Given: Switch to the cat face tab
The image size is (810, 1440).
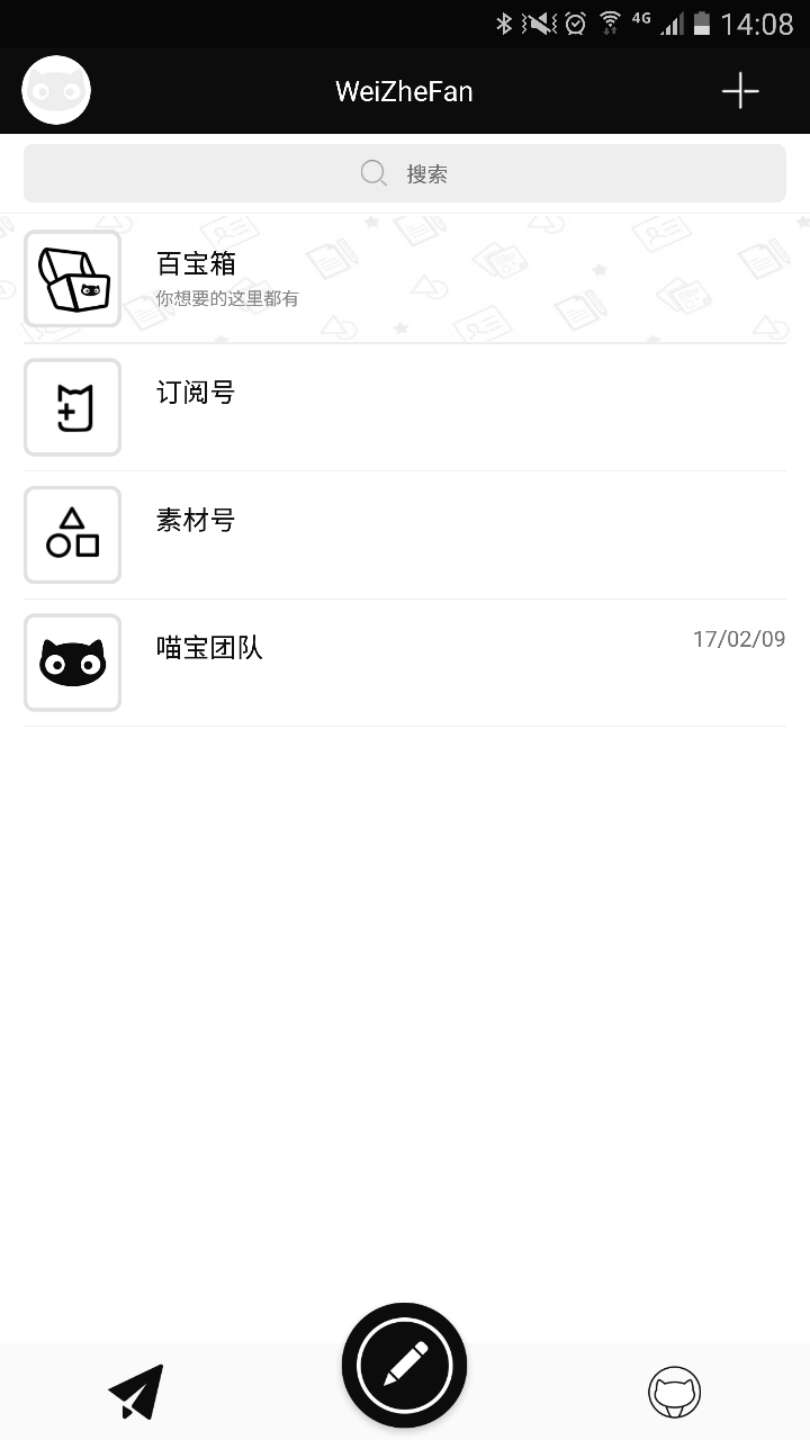Looking at the screenshot, I should (675, 1392).
